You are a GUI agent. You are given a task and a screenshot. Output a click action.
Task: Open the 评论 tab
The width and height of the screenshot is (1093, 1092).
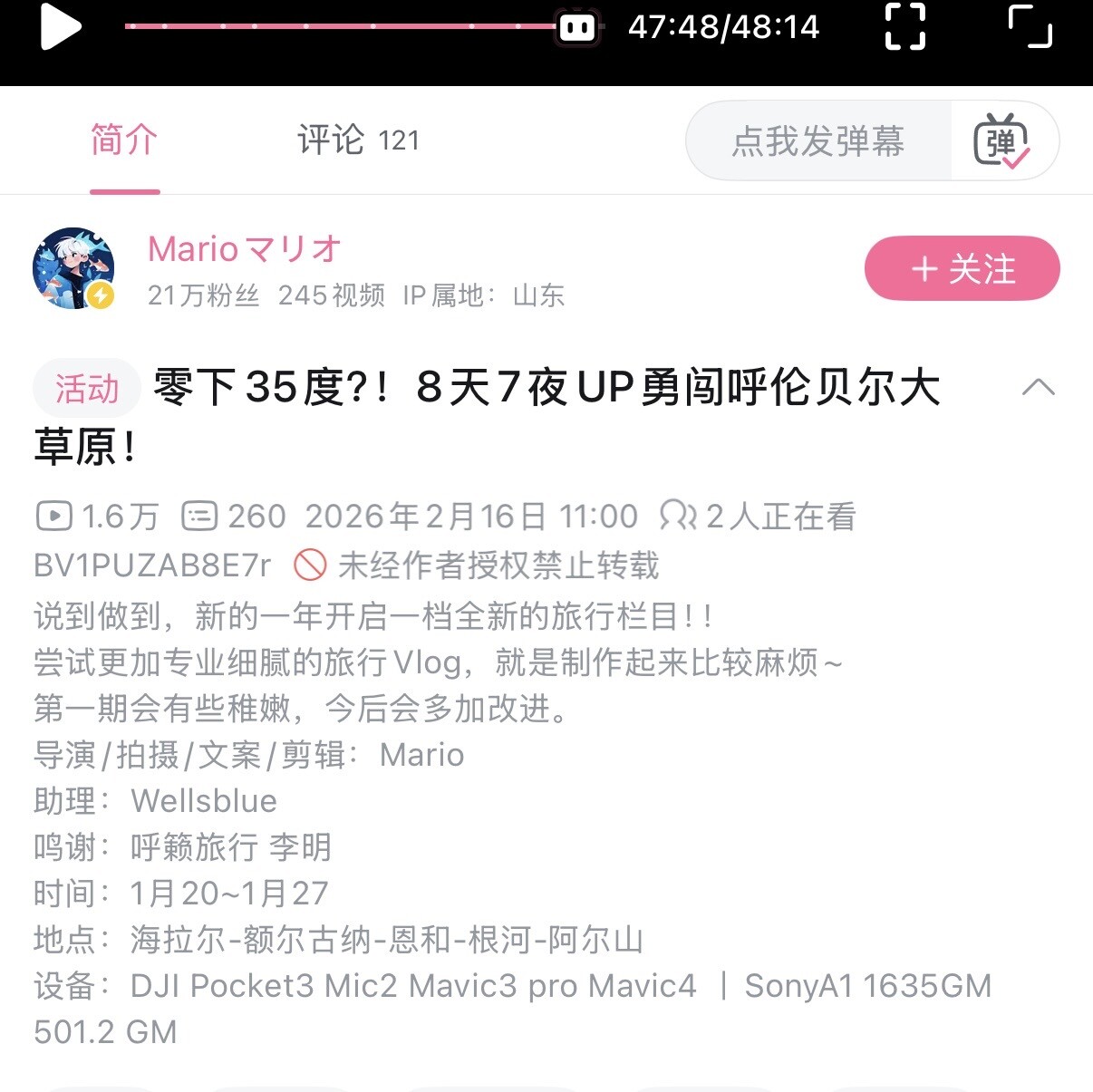coord(358,140)
